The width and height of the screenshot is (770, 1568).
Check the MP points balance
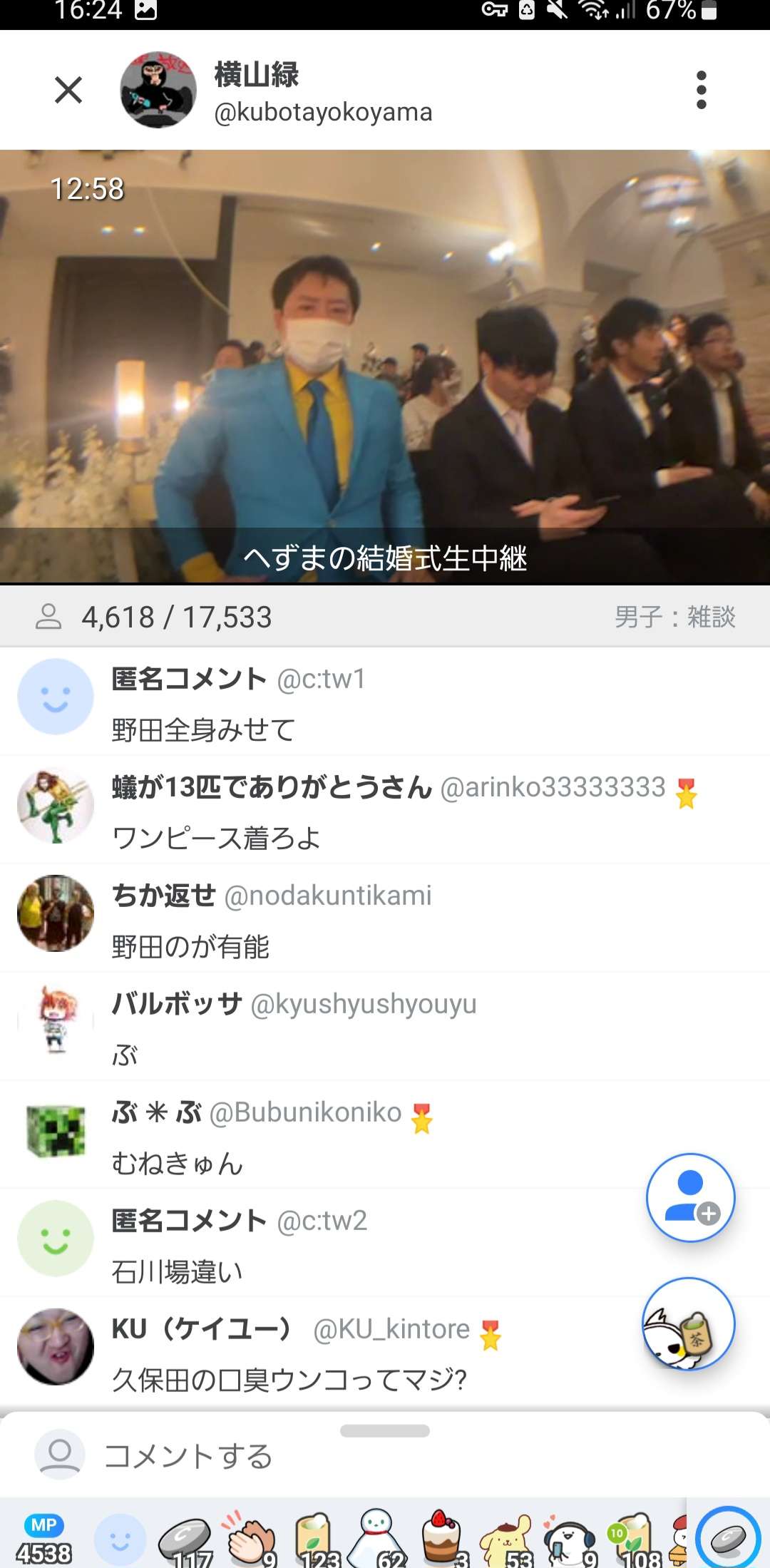(x=44, y=1539)
